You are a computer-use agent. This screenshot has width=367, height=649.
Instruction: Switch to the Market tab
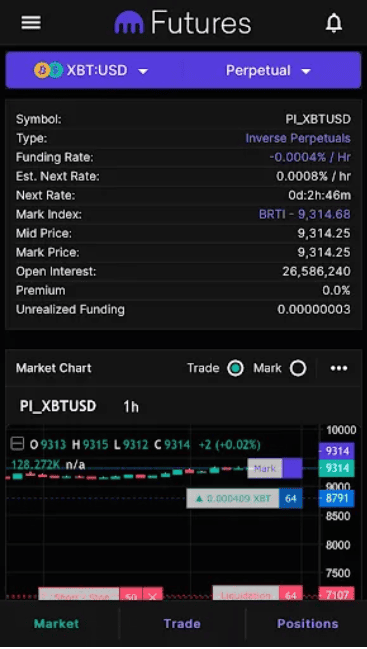point(57,624)
